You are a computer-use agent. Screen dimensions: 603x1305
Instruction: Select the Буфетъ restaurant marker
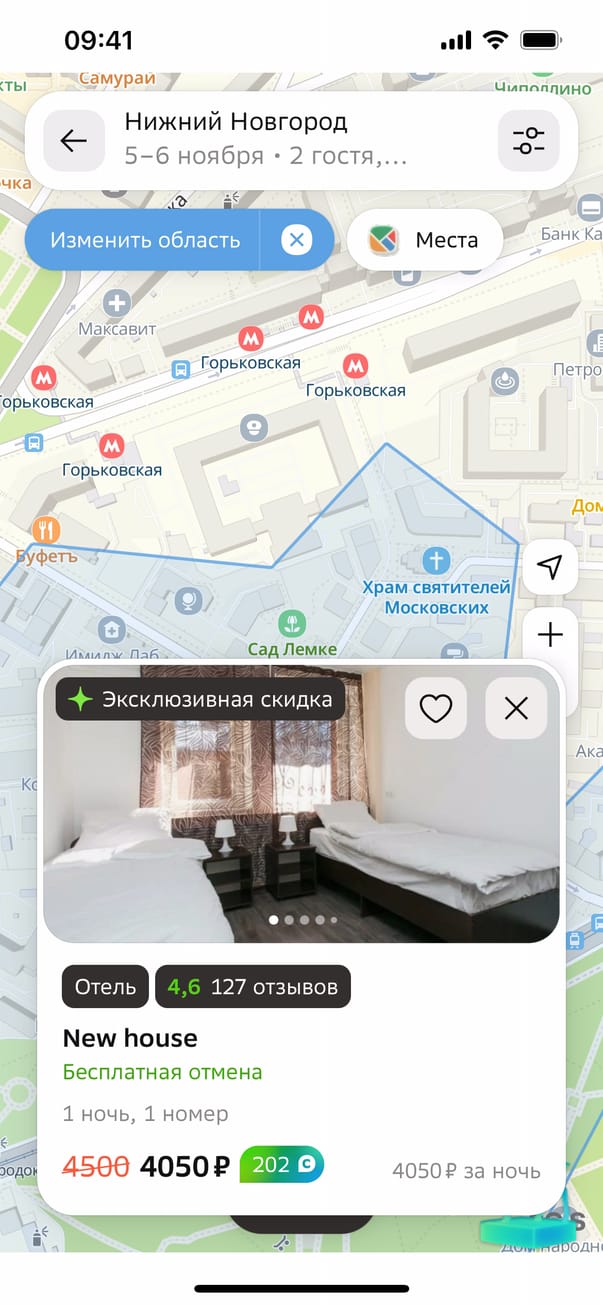(x=46, y=528)
